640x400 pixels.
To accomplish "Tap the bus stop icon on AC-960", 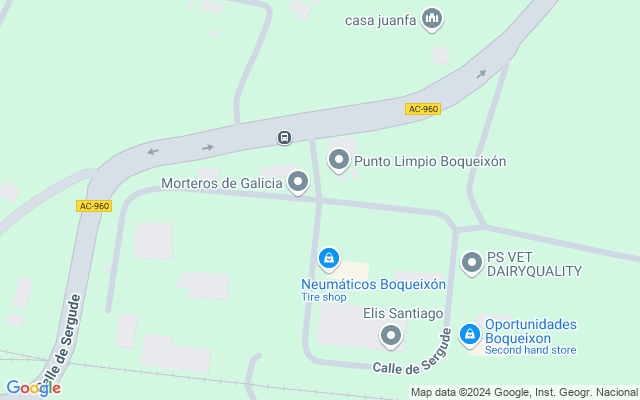I will 285,137.
